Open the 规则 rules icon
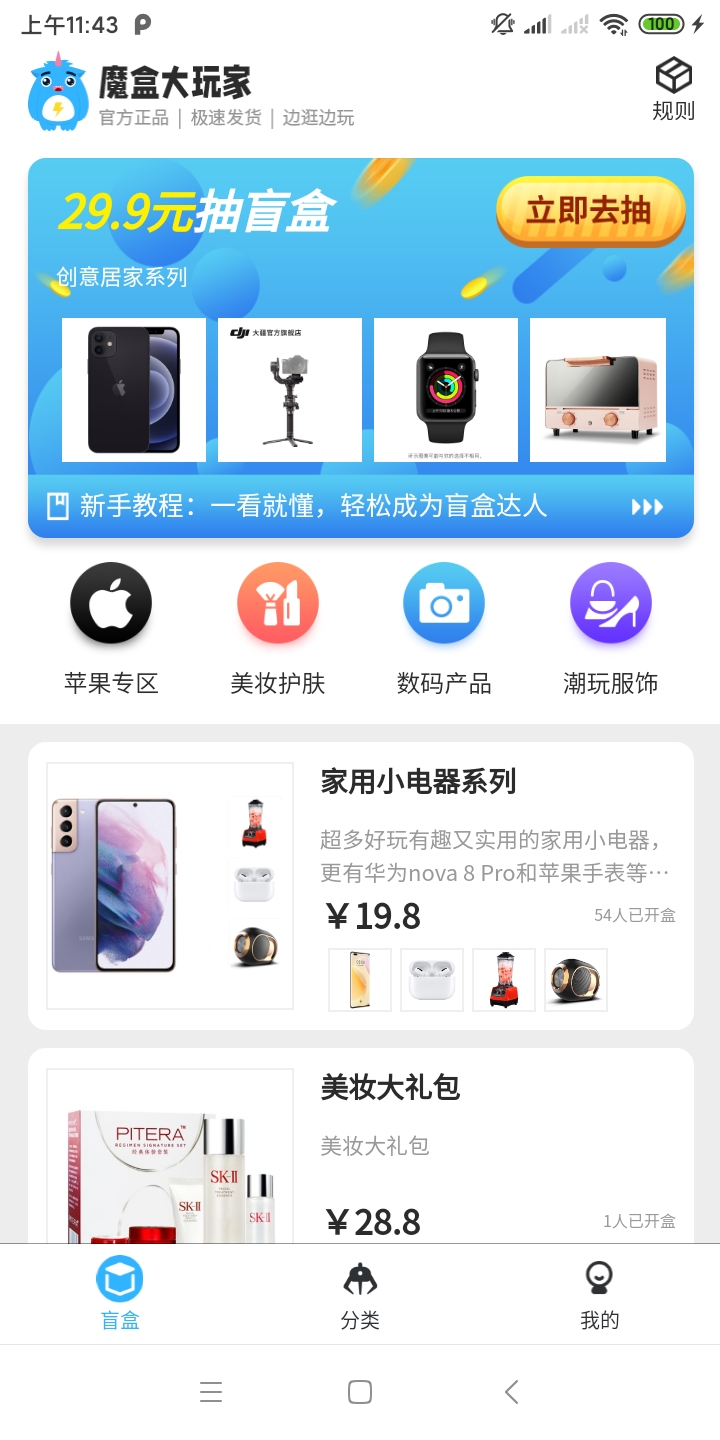The width and height of the screenshot is (720, 1440). (x=673, y=90)
